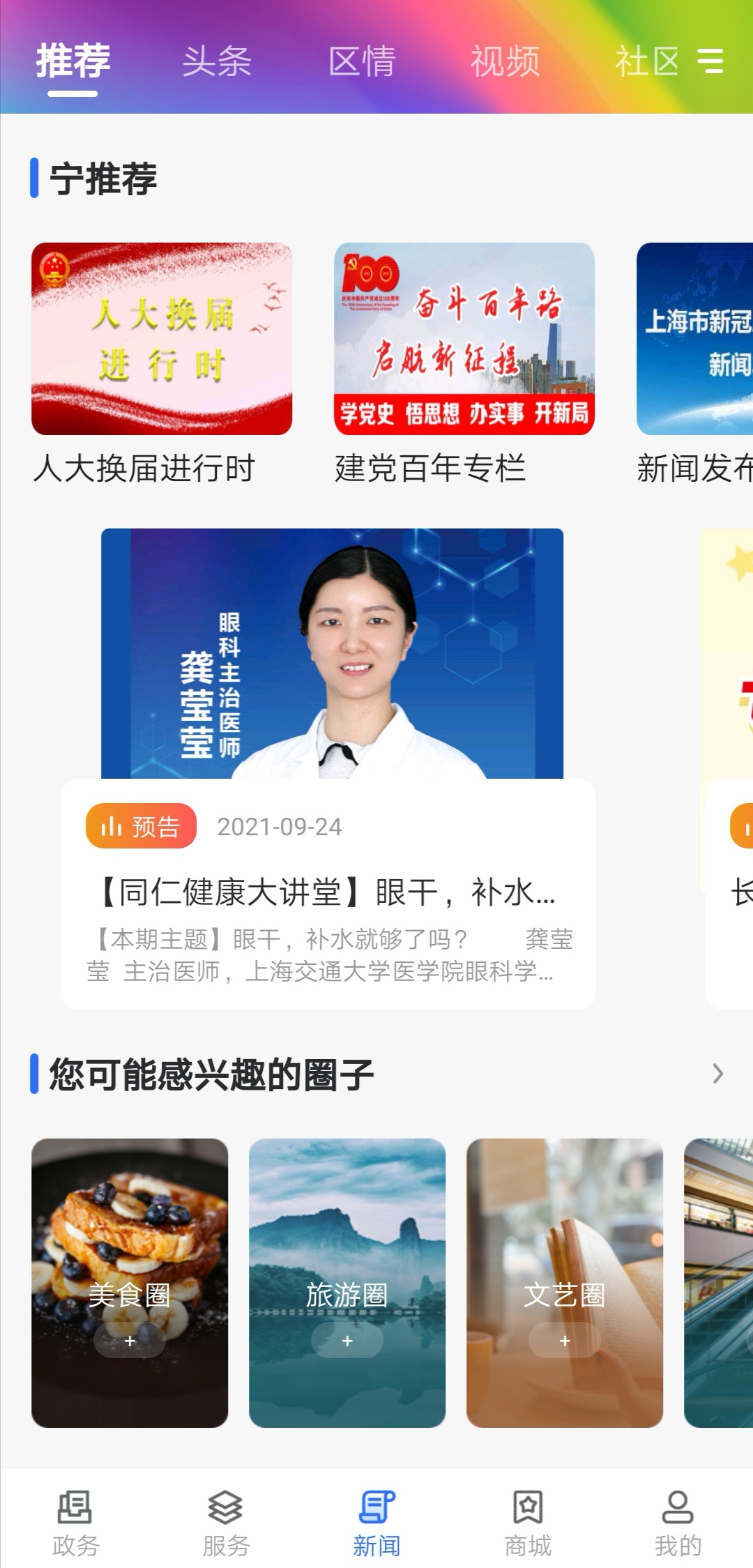
Task: Switch to the 区情 tab
Action: tap(361, 61)
